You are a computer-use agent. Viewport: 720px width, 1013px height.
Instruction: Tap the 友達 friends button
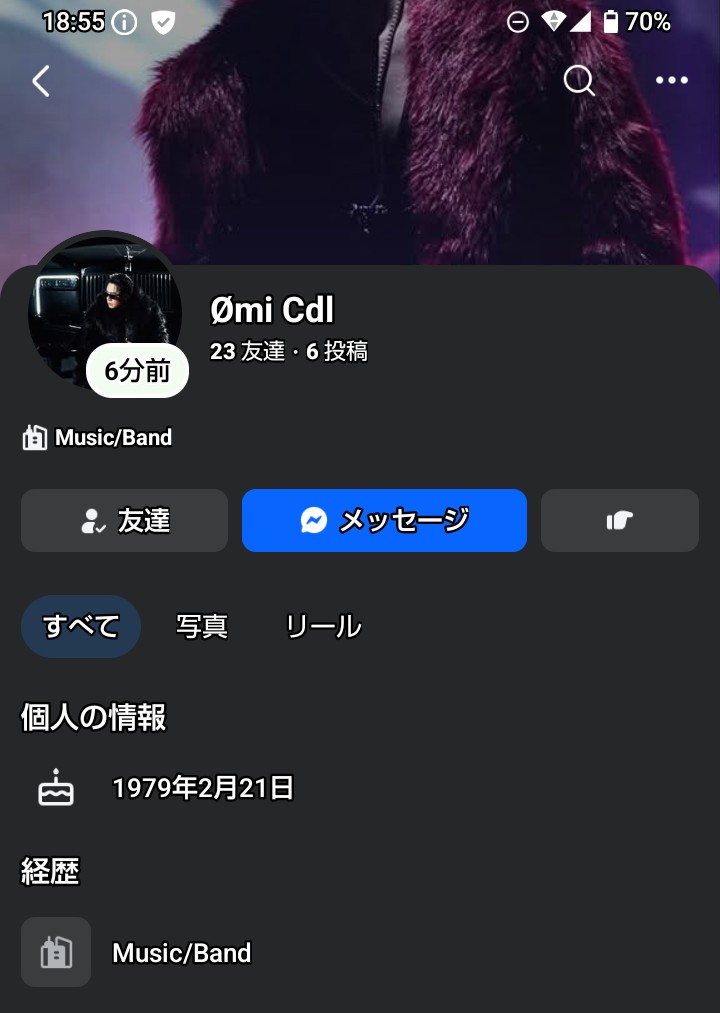125,520
